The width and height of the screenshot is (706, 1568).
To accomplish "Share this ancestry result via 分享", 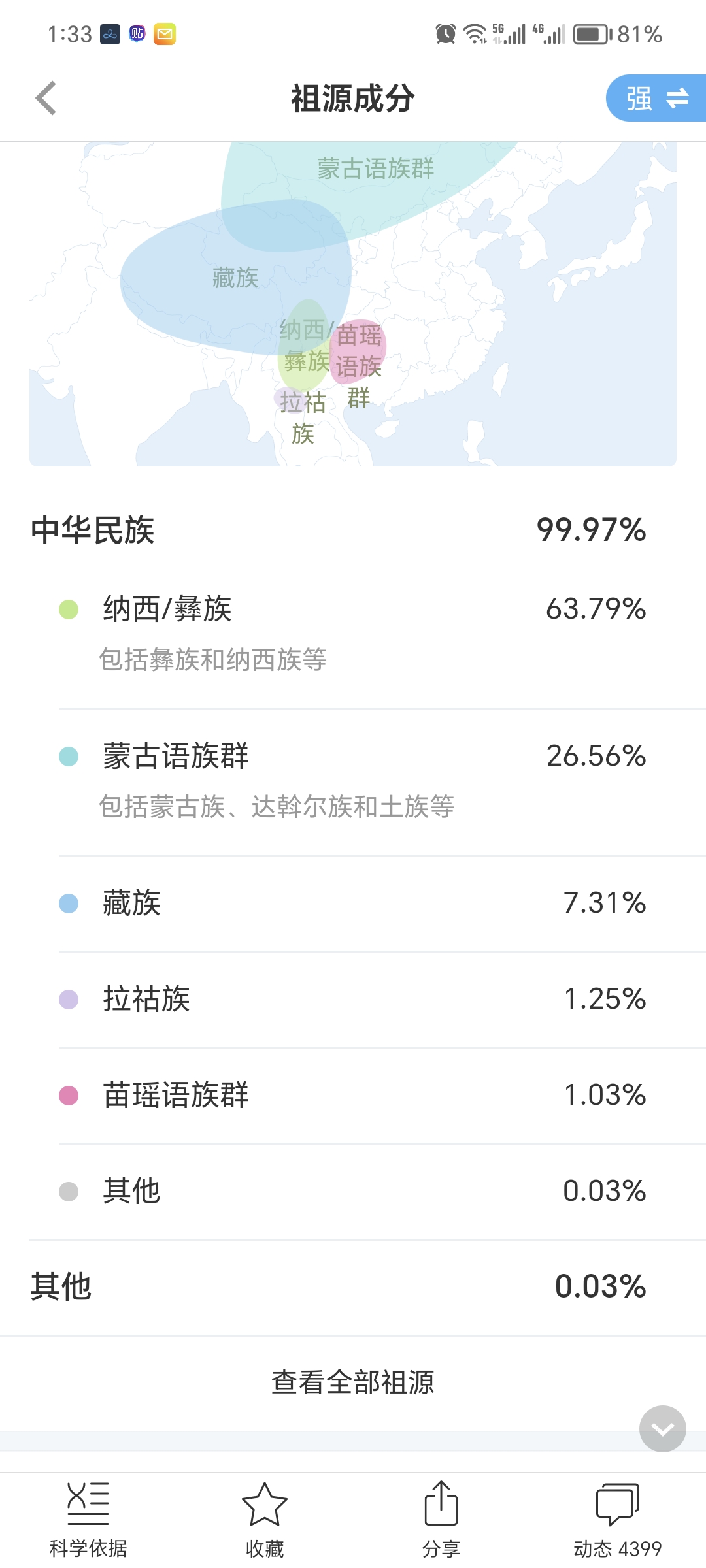I will tap(441, 1520).
